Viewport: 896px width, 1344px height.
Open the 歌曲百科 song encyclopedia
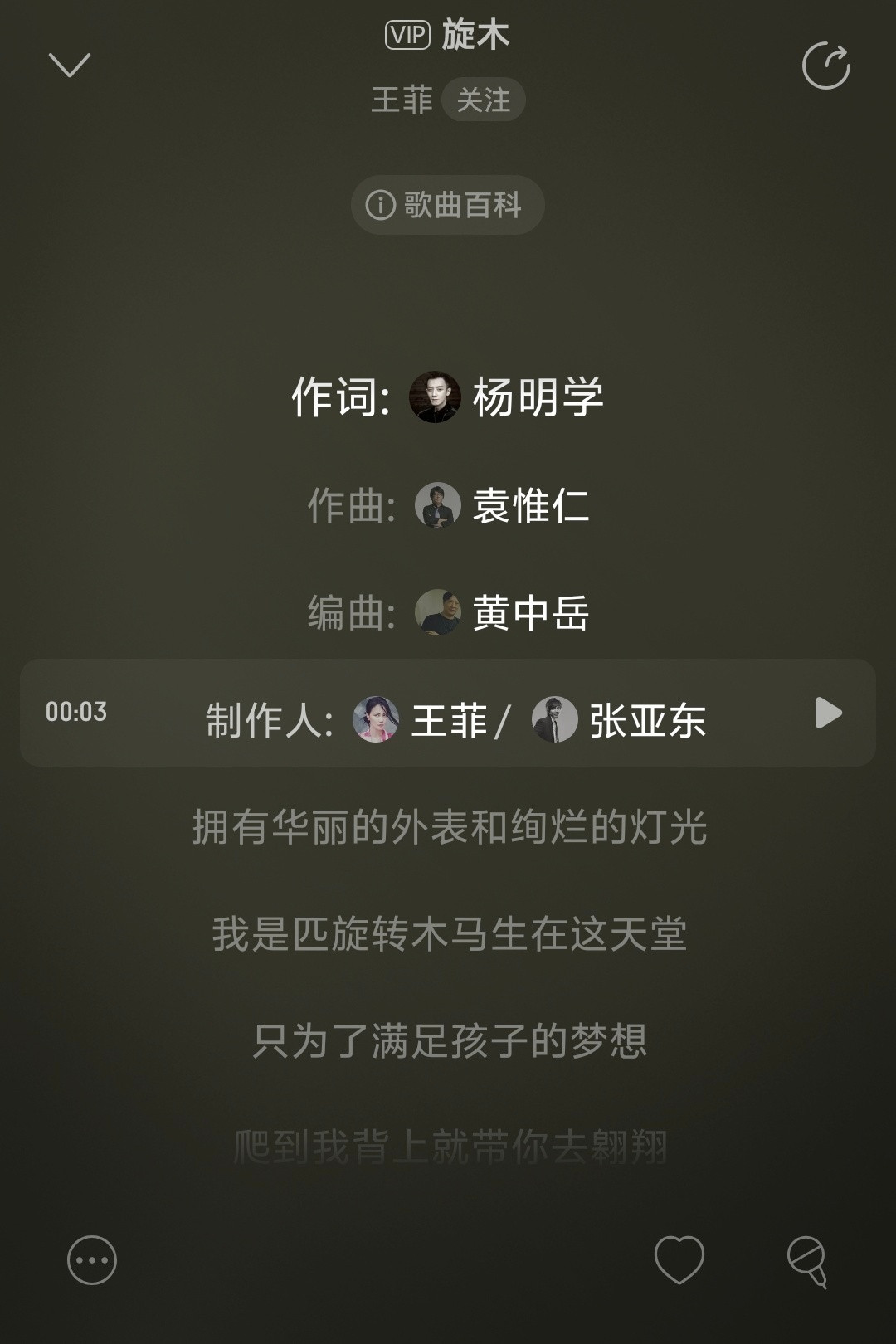point(448,203)
